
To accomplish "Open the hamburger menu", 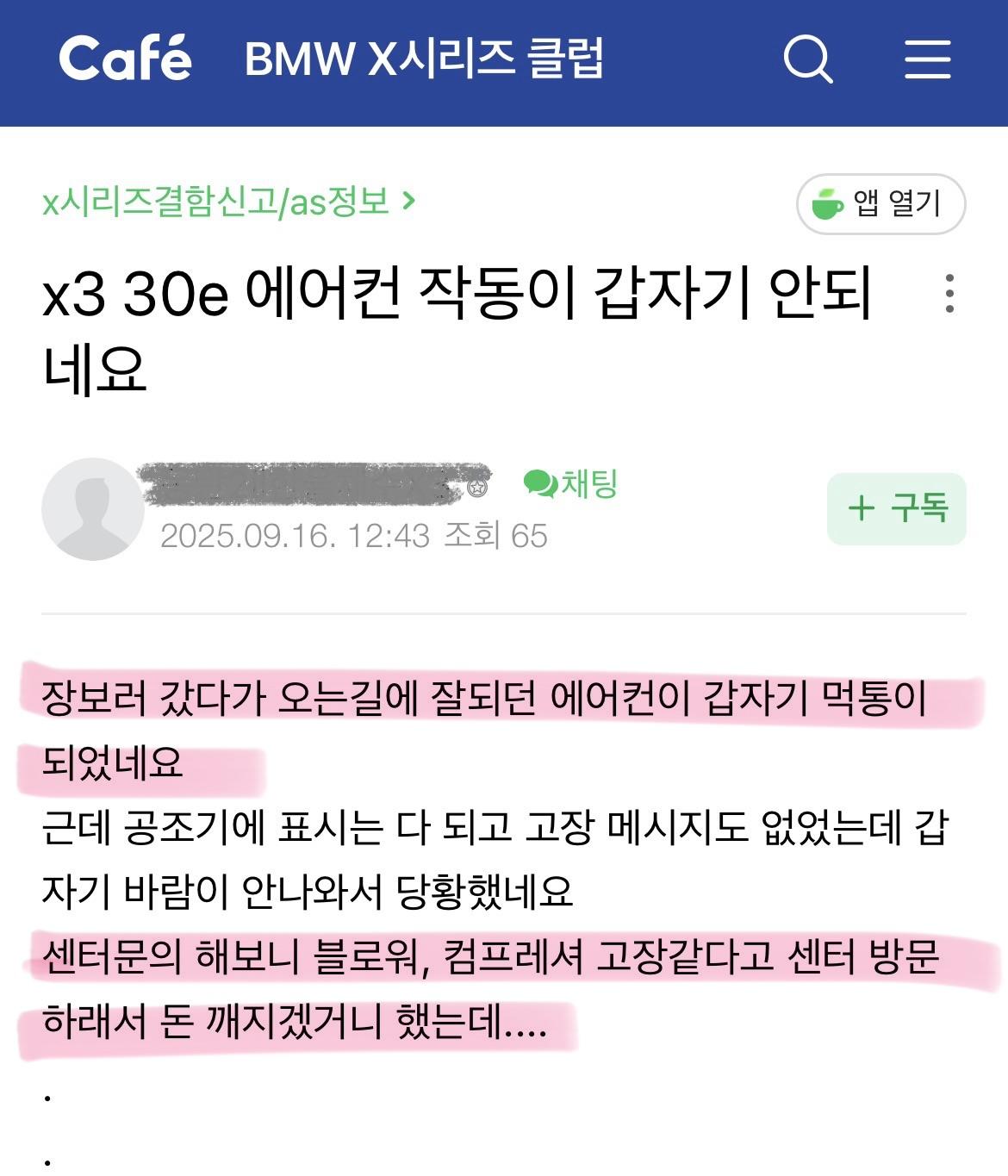I will [927, 59].
